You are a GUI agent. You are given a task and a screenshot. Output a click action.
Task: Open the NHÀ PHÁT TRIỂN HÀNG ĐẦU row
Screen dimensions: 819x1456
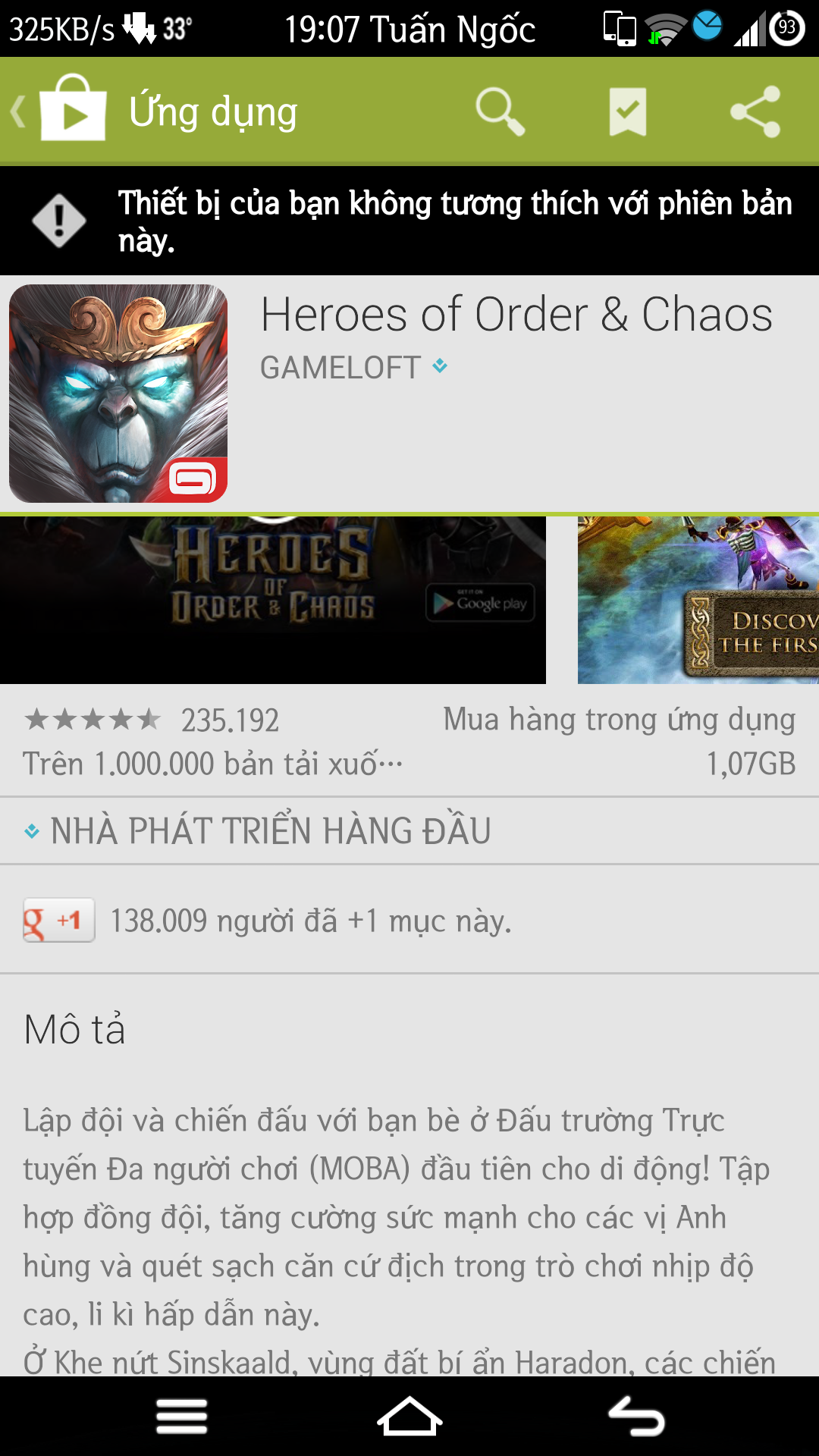tap(269, 830)
